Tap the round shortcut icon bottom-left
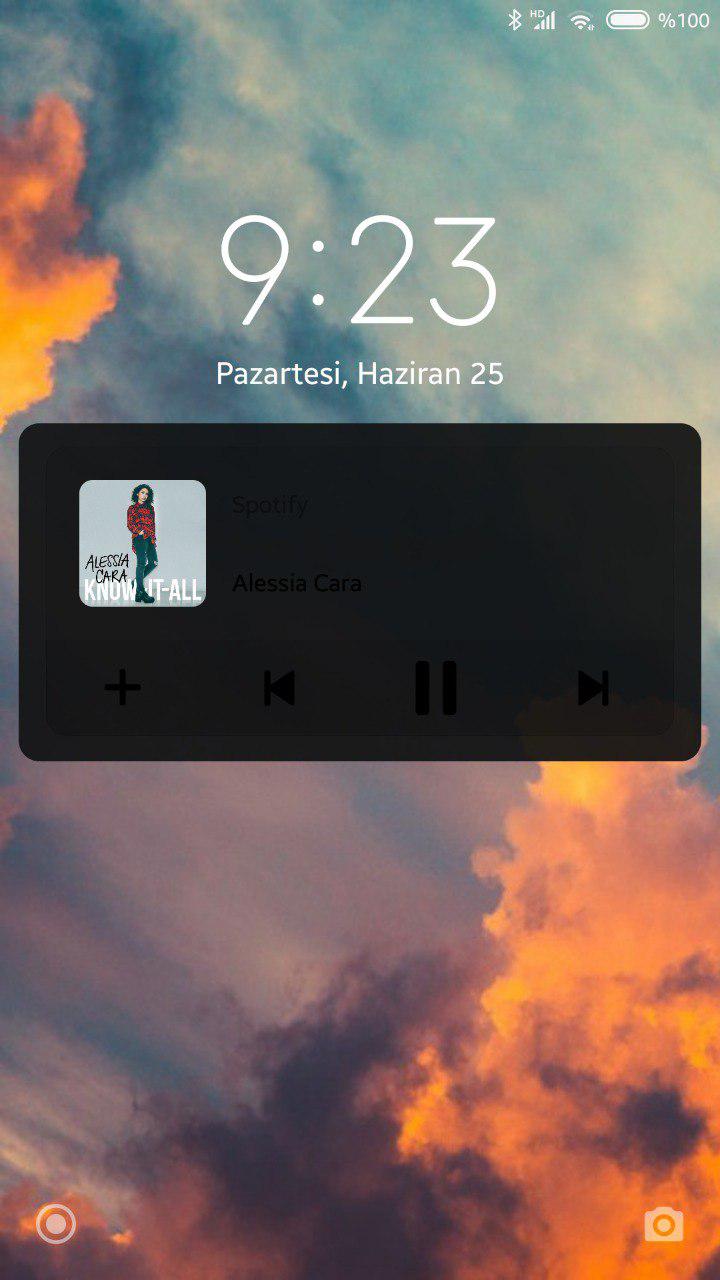The image size is (720, 1280). coord(56,1224)
